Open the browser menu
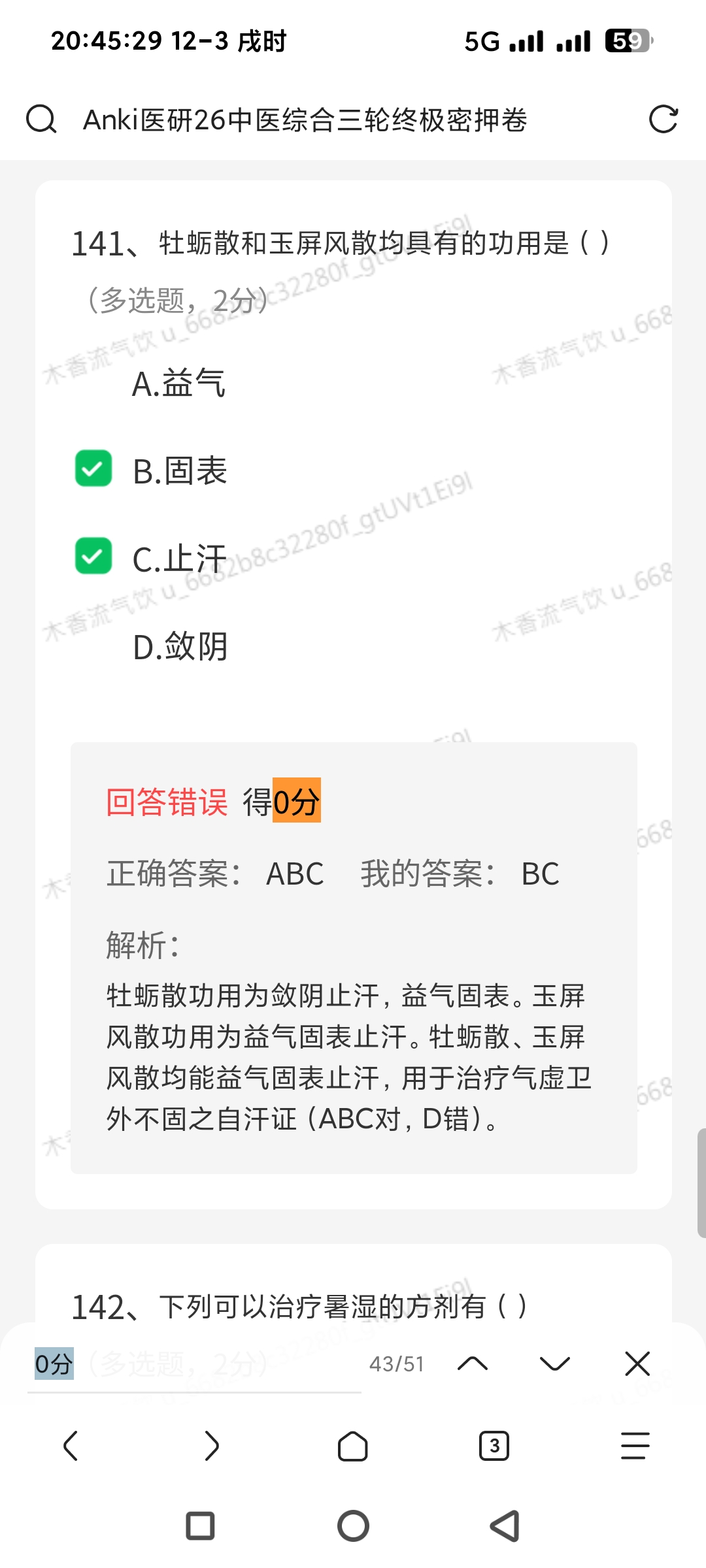 635,1446
